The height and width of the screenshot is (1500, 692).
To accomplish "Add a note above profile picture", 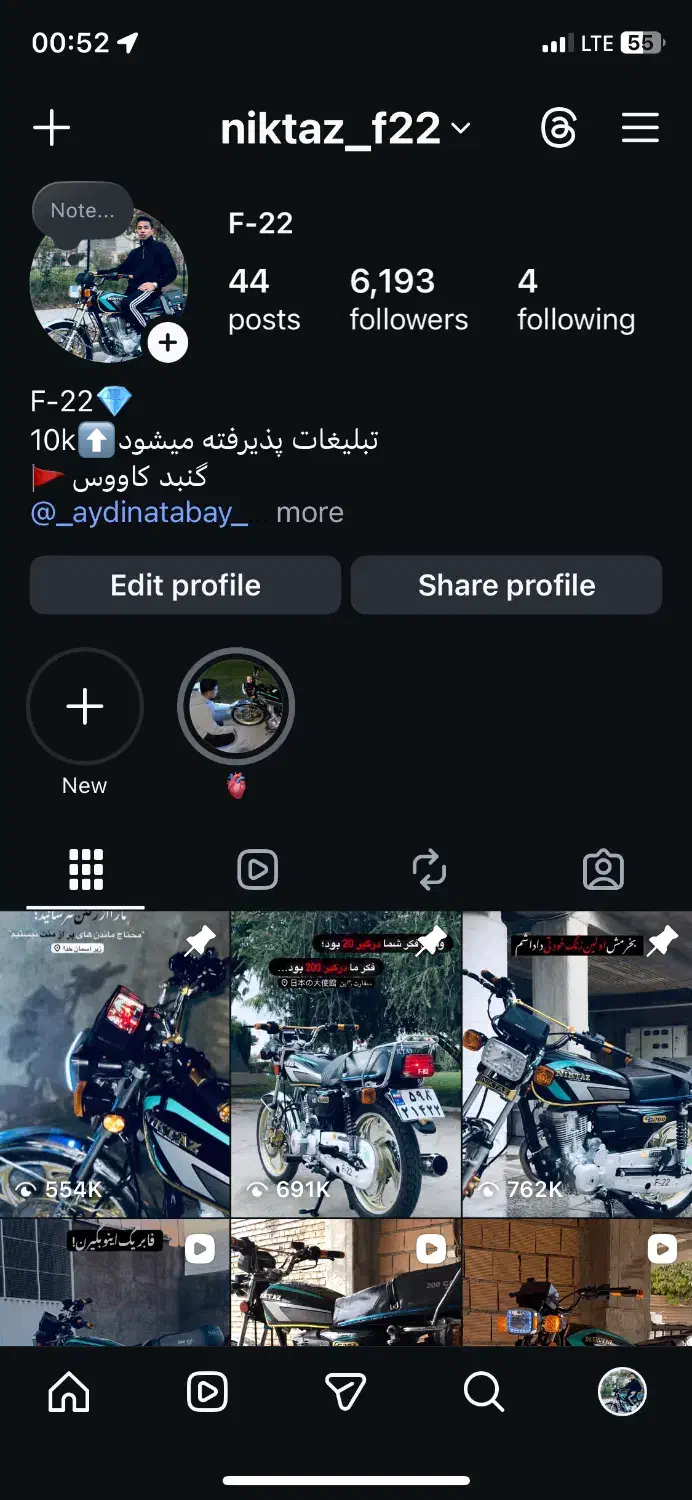I will pos(82,210).
